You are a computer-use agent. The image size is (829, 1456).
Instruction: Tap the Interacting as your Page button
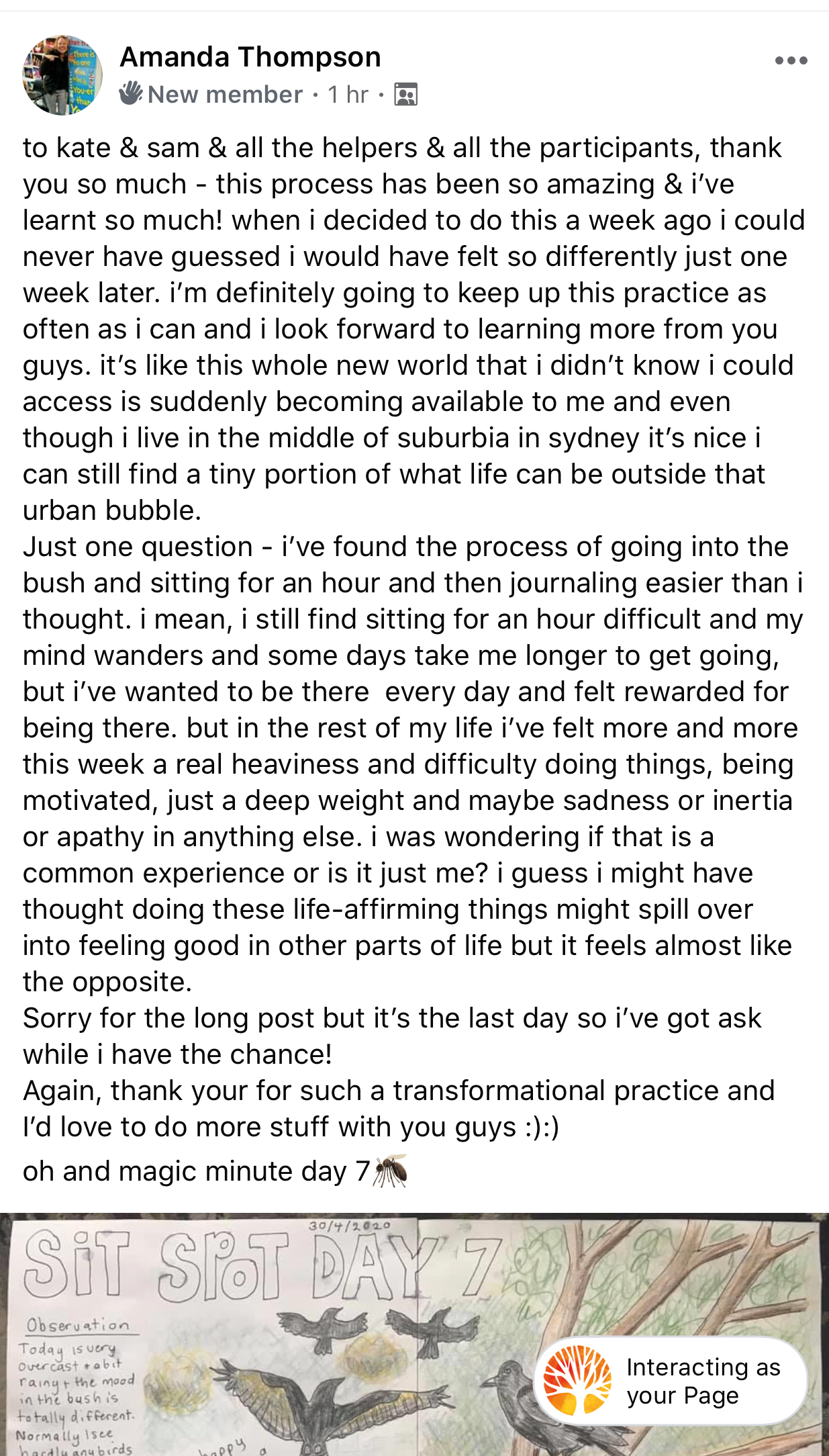coord(670,1381)
